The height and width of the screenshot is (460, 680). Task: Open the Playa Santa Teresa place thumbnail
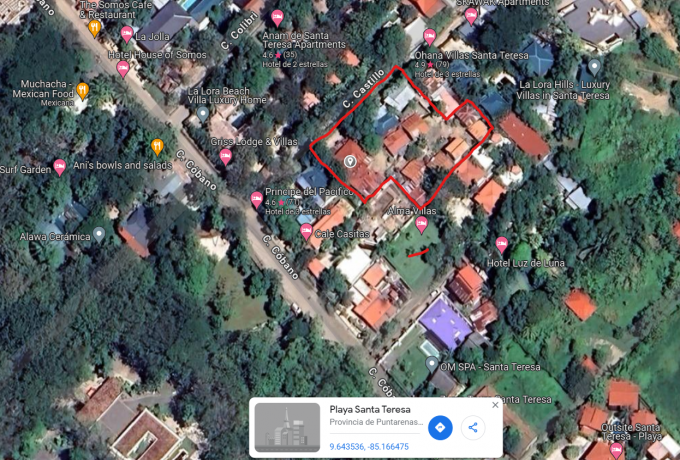point(286,427)
